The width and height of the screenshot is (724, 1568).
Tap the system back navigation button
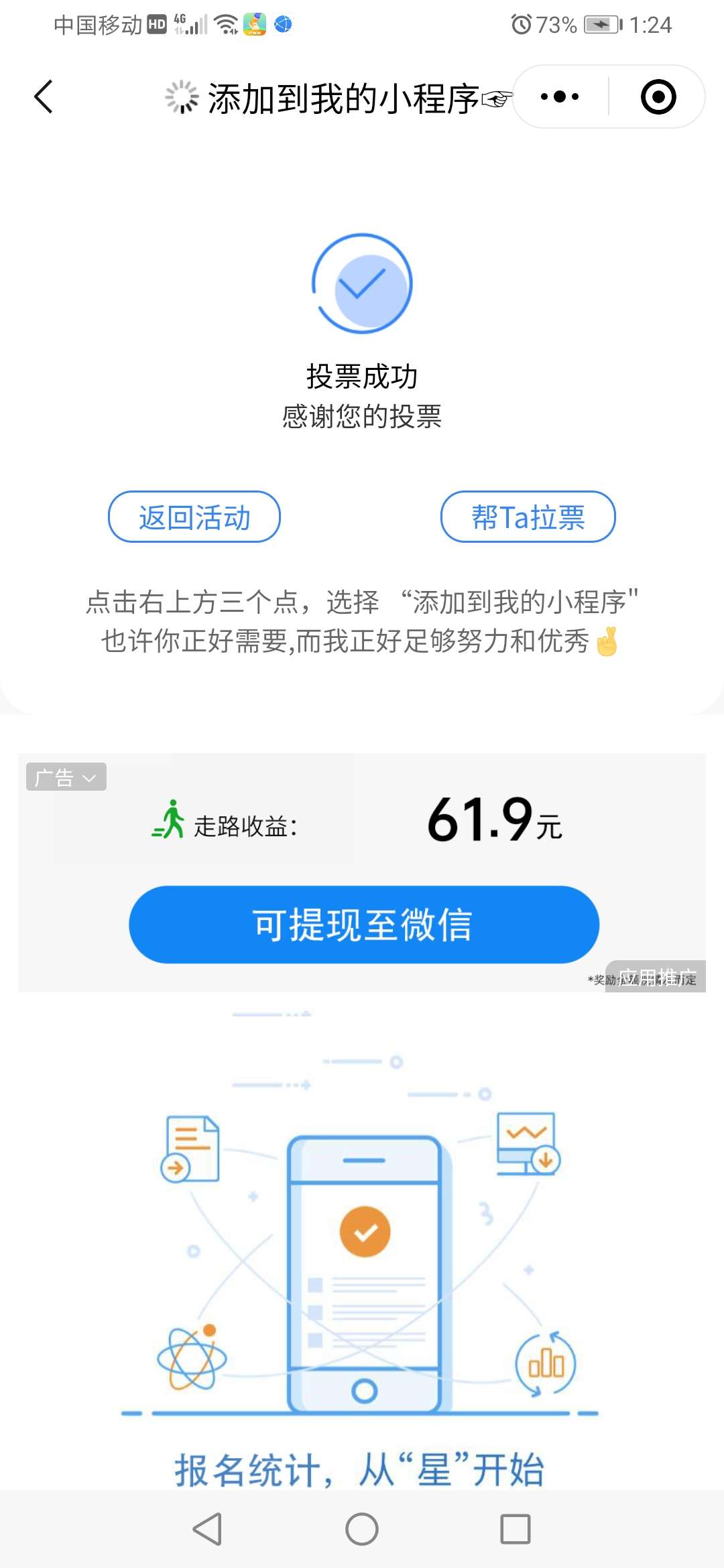[x=208, y=1529]
